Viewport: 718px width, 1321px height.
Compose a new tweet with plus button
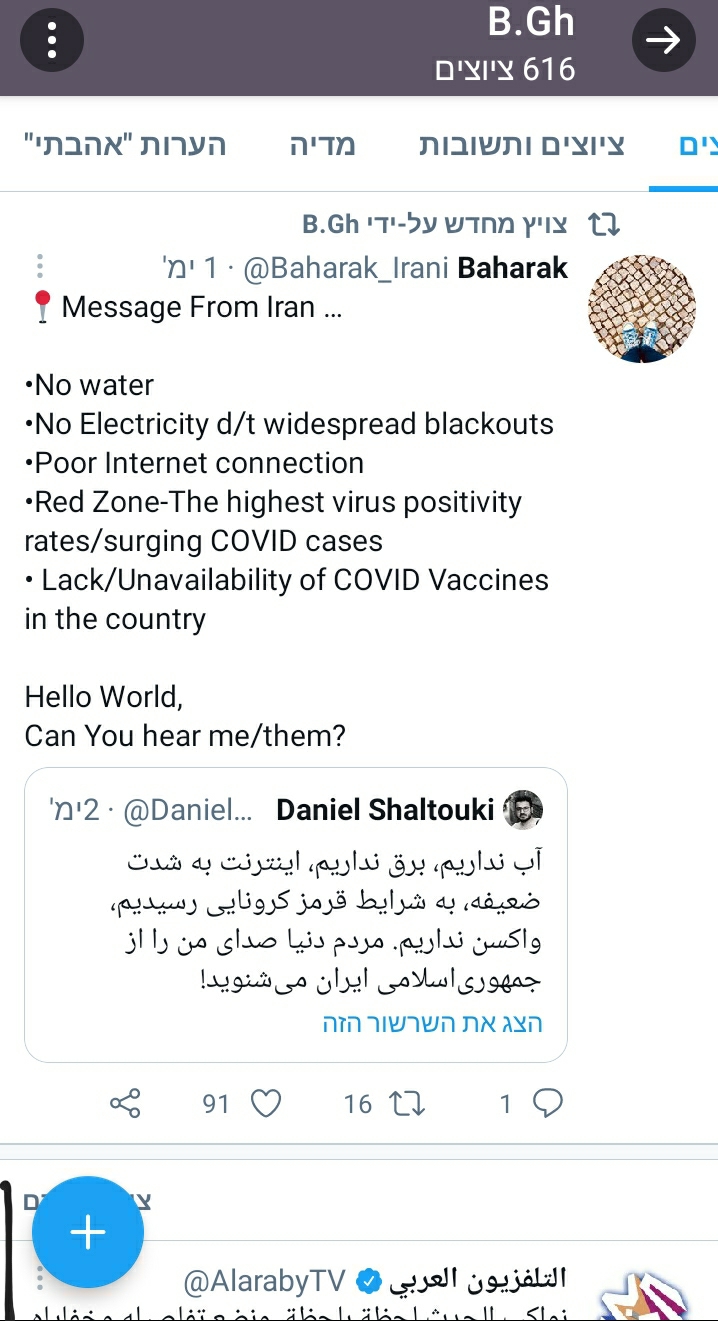click(88, 1233)
